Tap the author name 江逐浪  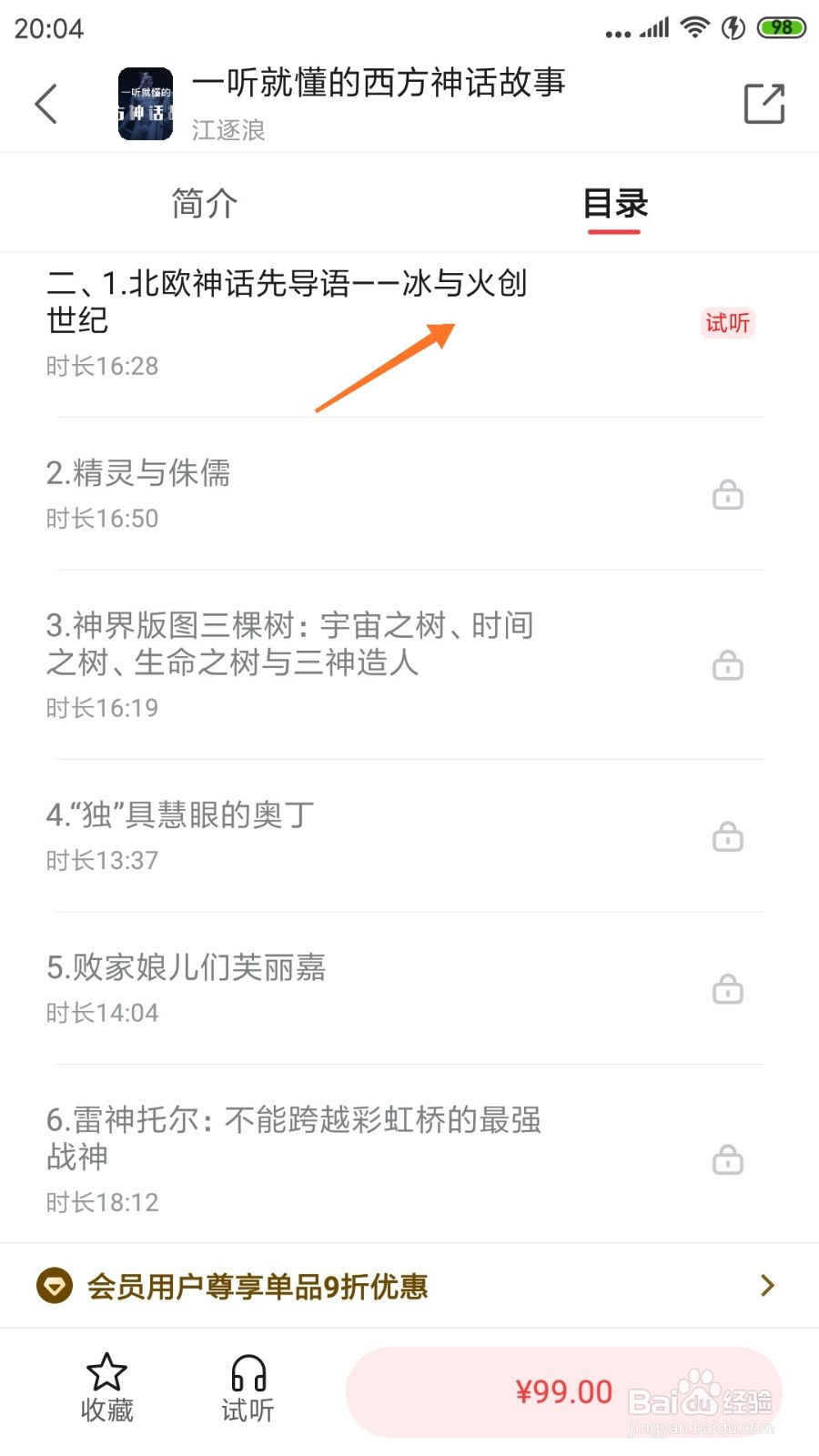click(227, 130)
